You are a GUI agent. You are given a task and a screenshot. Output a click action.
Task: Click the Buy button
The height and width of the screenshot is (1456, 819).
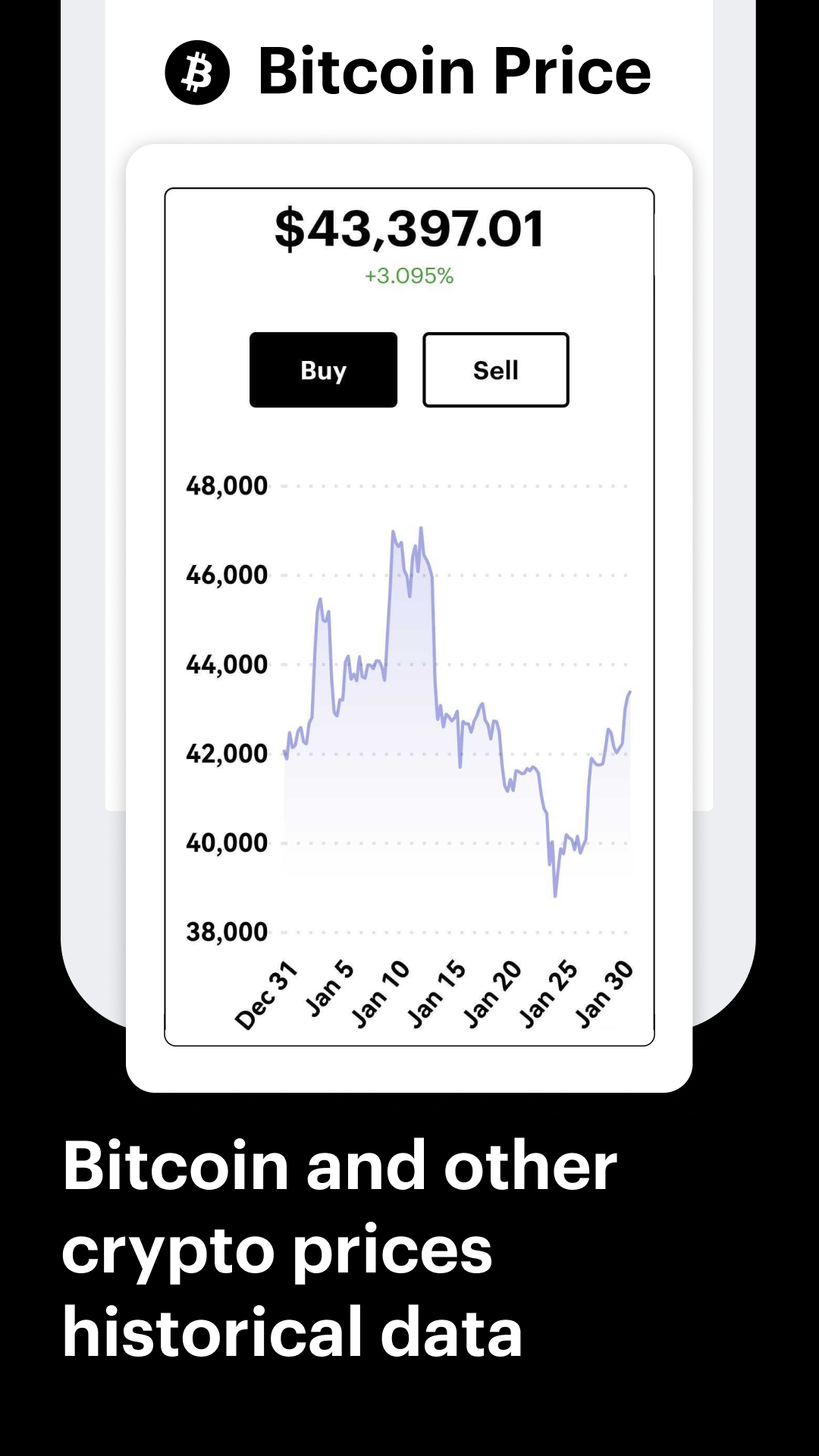click(x=322, y=369)
